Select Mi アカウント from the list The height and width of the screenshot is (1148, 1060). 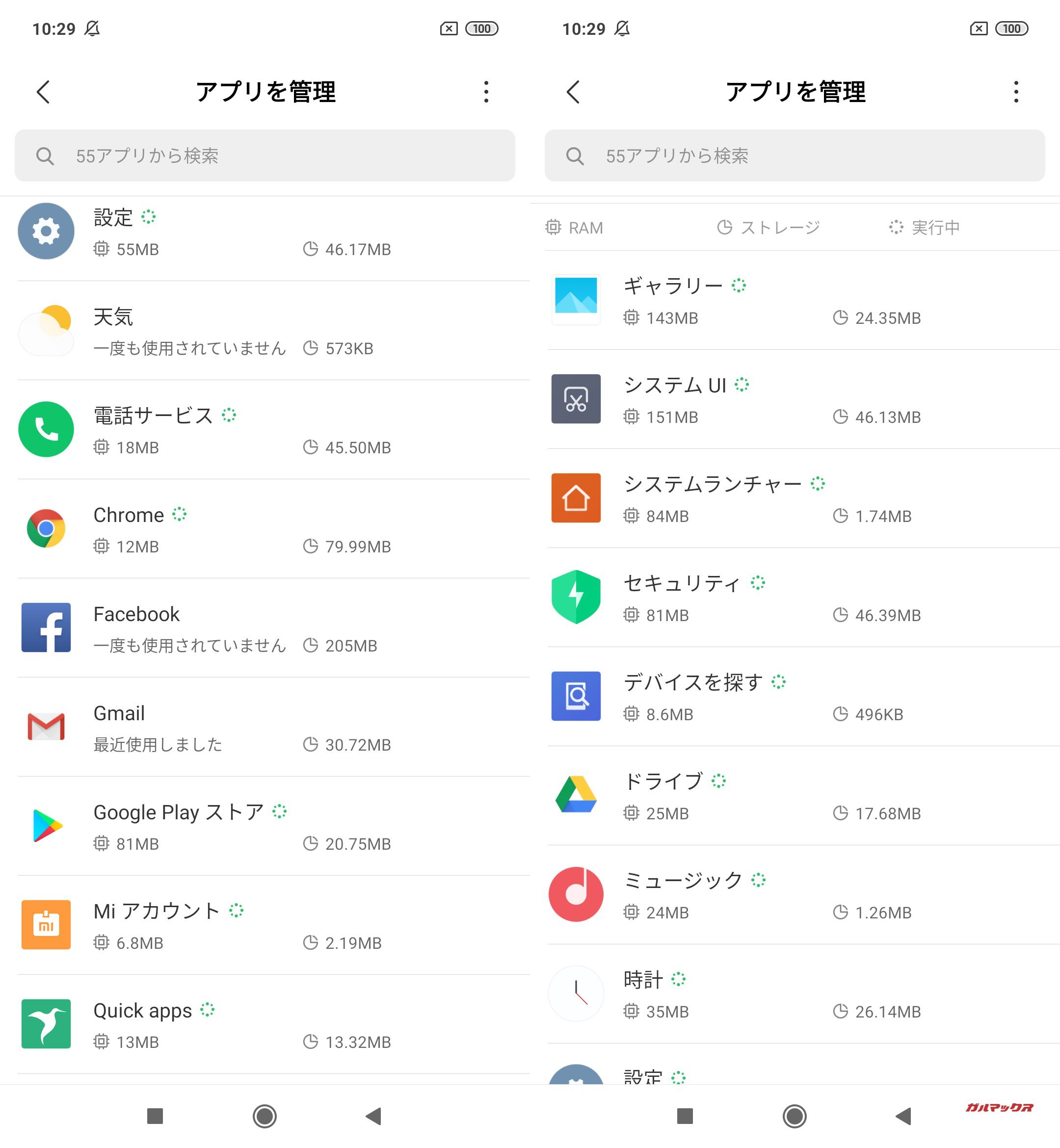[x=265, y=926]
